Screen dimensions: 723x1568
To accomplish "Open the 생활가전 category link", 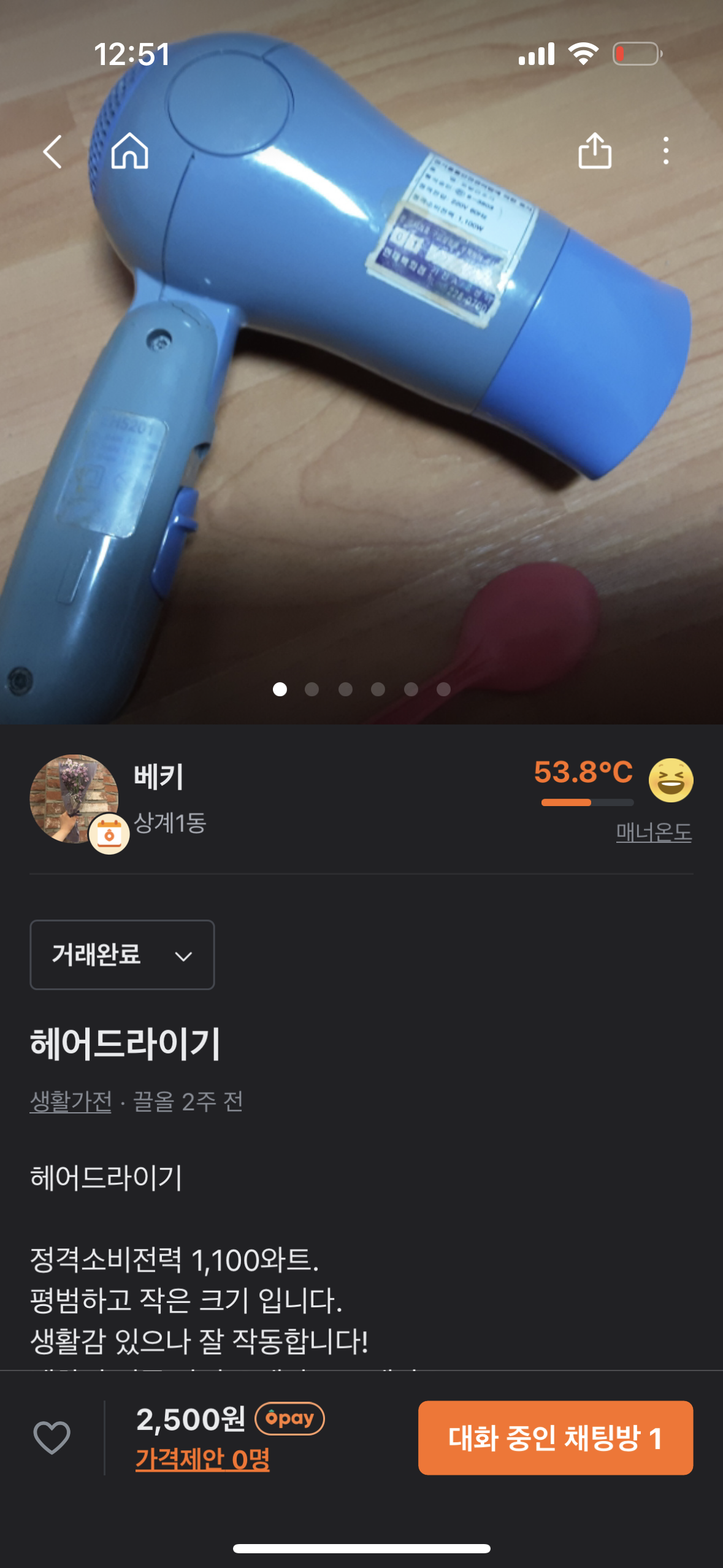I will pyautogui.click(x=71, y=1102).
